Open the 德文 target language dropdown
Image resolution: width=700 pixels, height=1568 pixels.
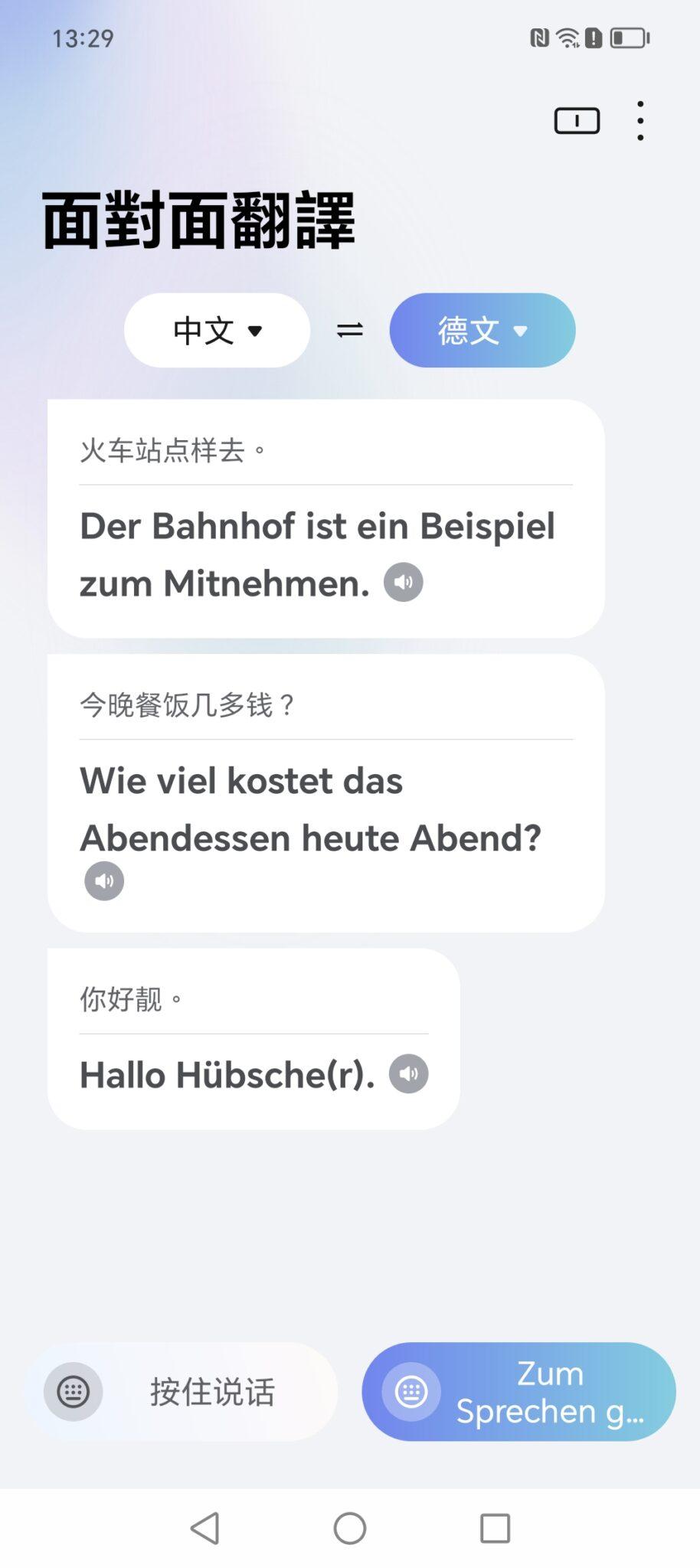tap(482, 330)
